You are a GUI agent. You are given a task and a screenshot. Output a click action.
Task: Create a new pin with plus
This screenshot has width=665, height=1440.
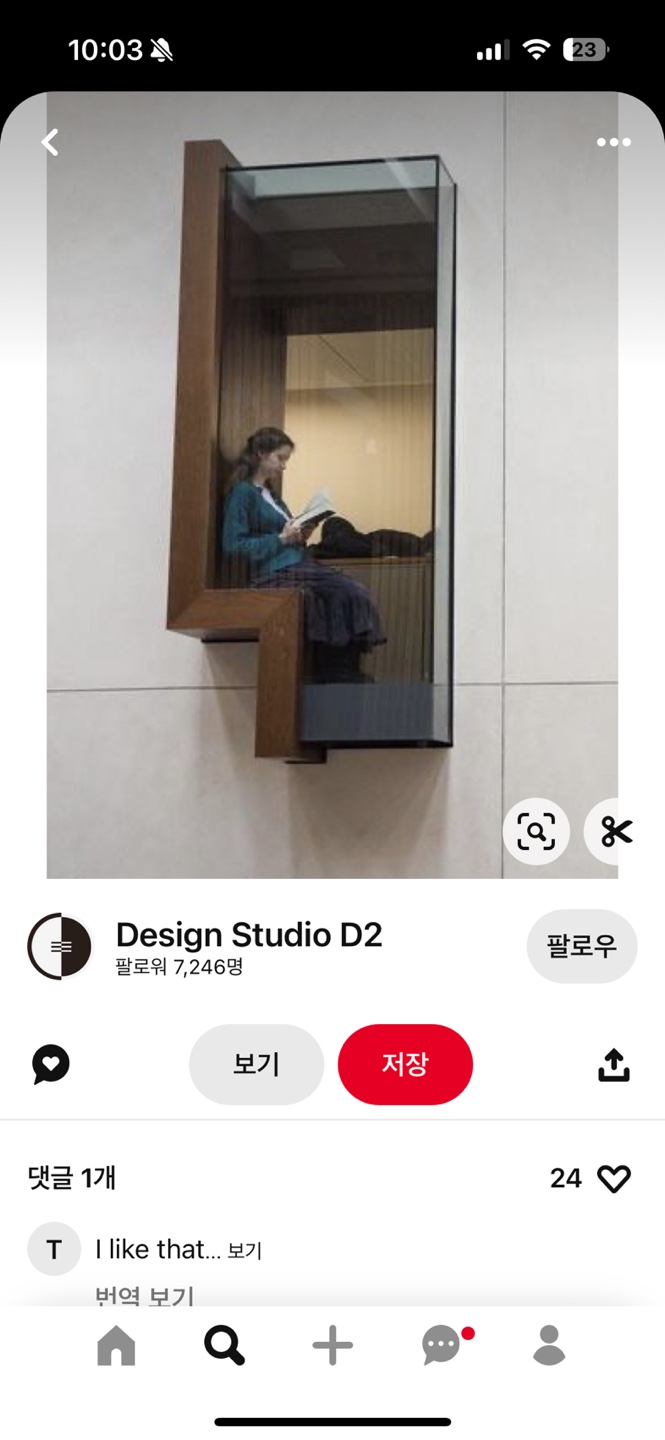(333, 1346)
